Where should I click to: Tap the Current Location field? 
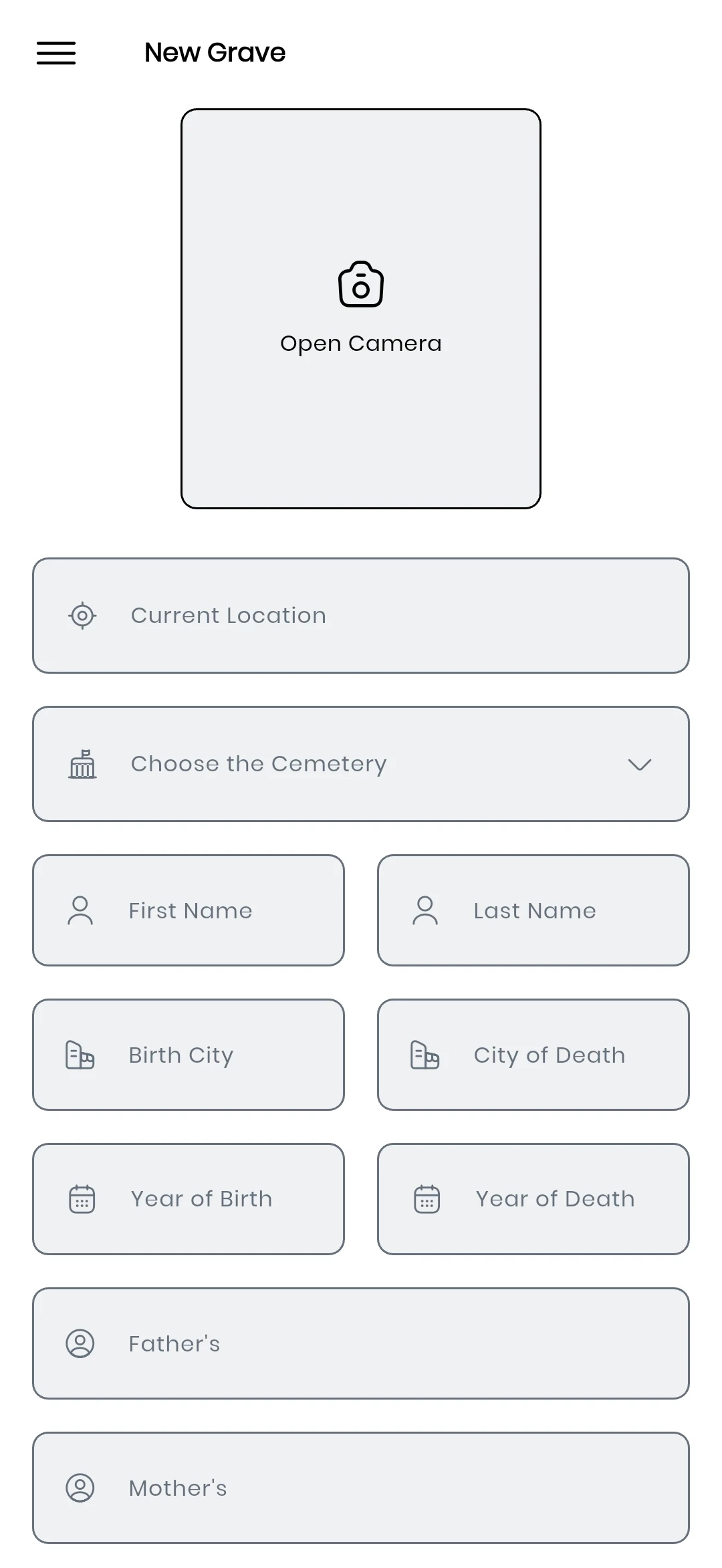click(360, 616)
